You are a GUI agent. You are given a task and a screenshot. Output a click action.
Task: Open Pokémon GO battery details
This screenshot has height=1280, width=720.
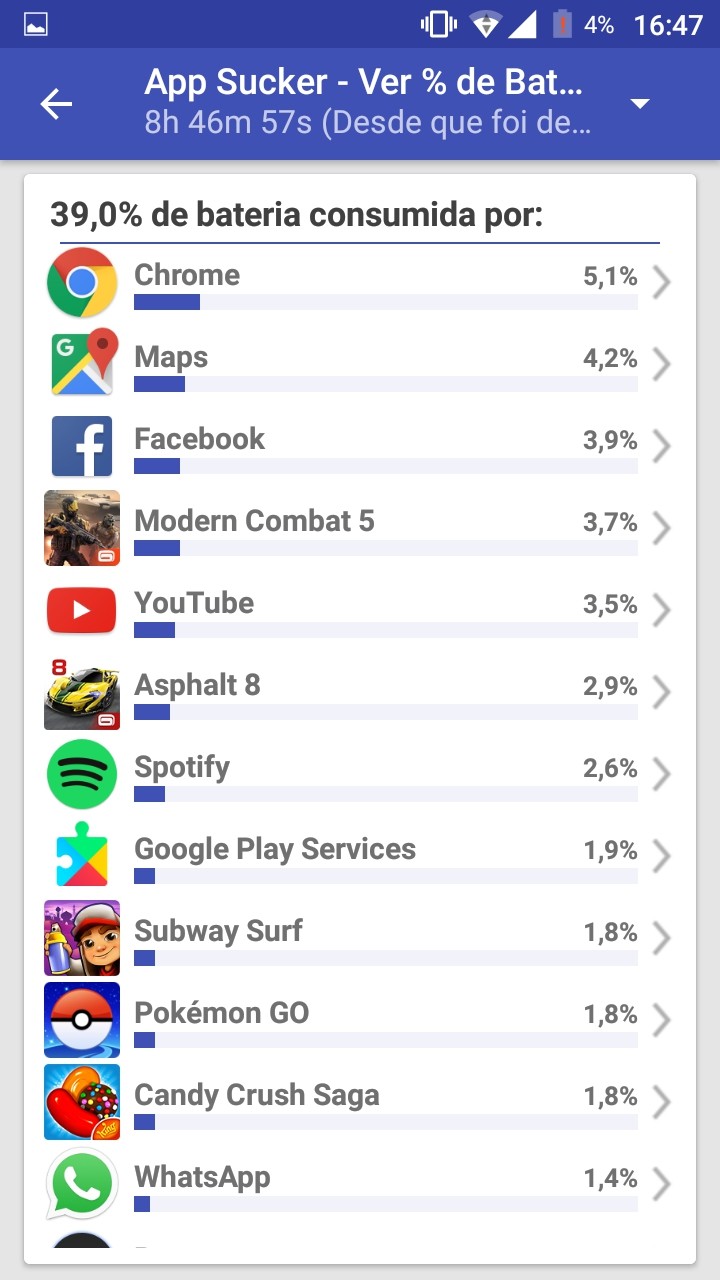360,1021
